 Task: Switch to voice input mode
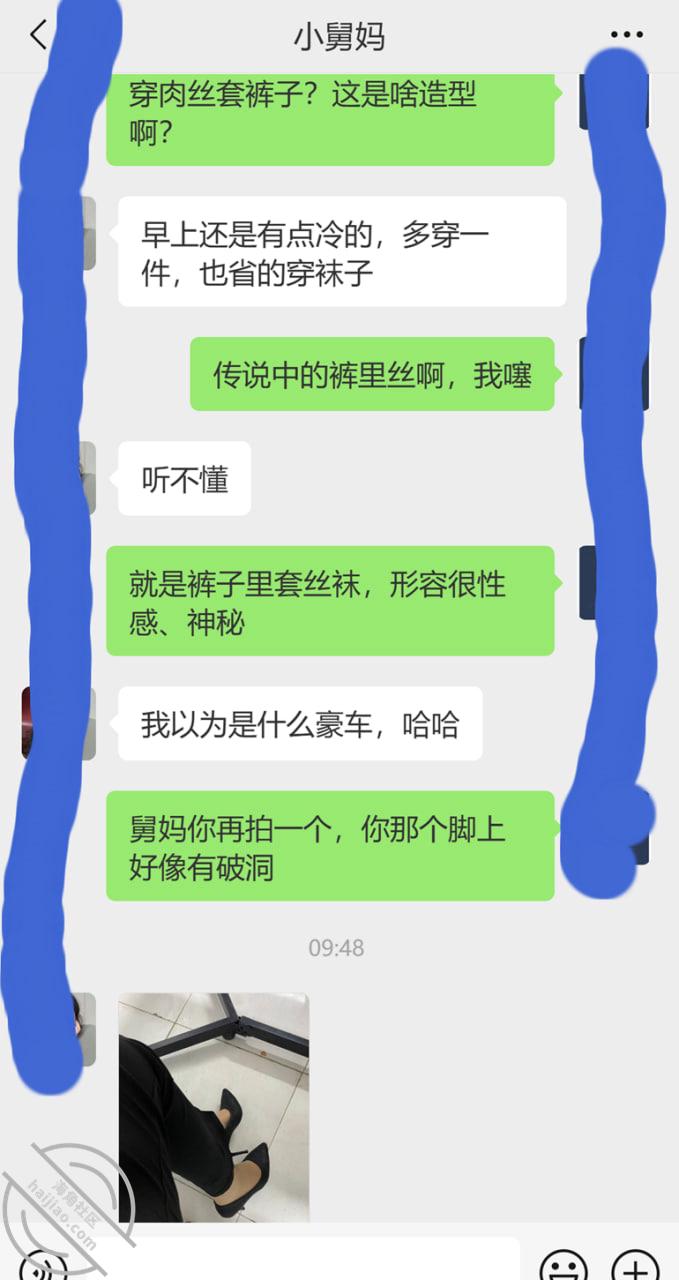pyautogui.click(x=43, y=1264)
